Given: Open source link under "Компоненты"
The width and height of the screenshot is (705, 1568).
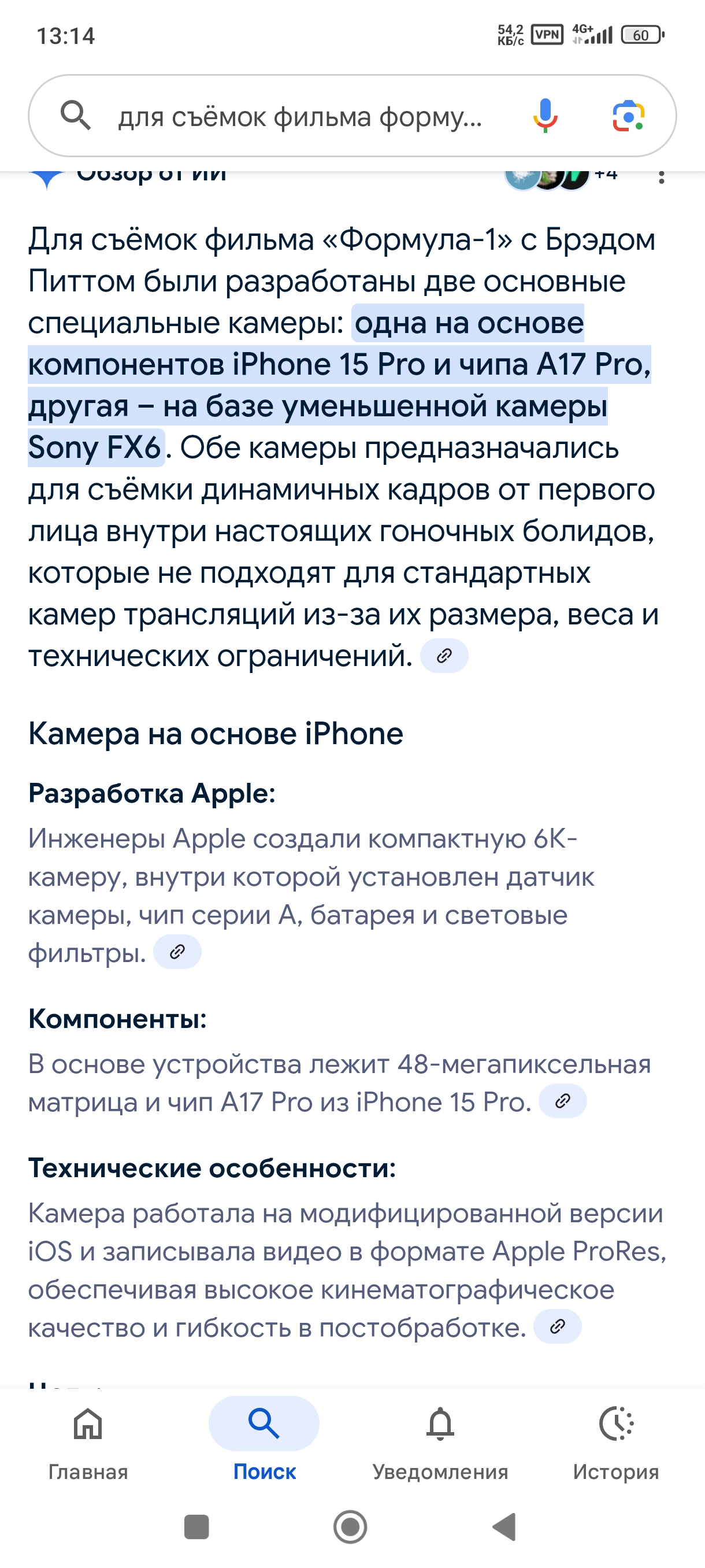Looking at the screenshot, I should [x=563, y=1101].
